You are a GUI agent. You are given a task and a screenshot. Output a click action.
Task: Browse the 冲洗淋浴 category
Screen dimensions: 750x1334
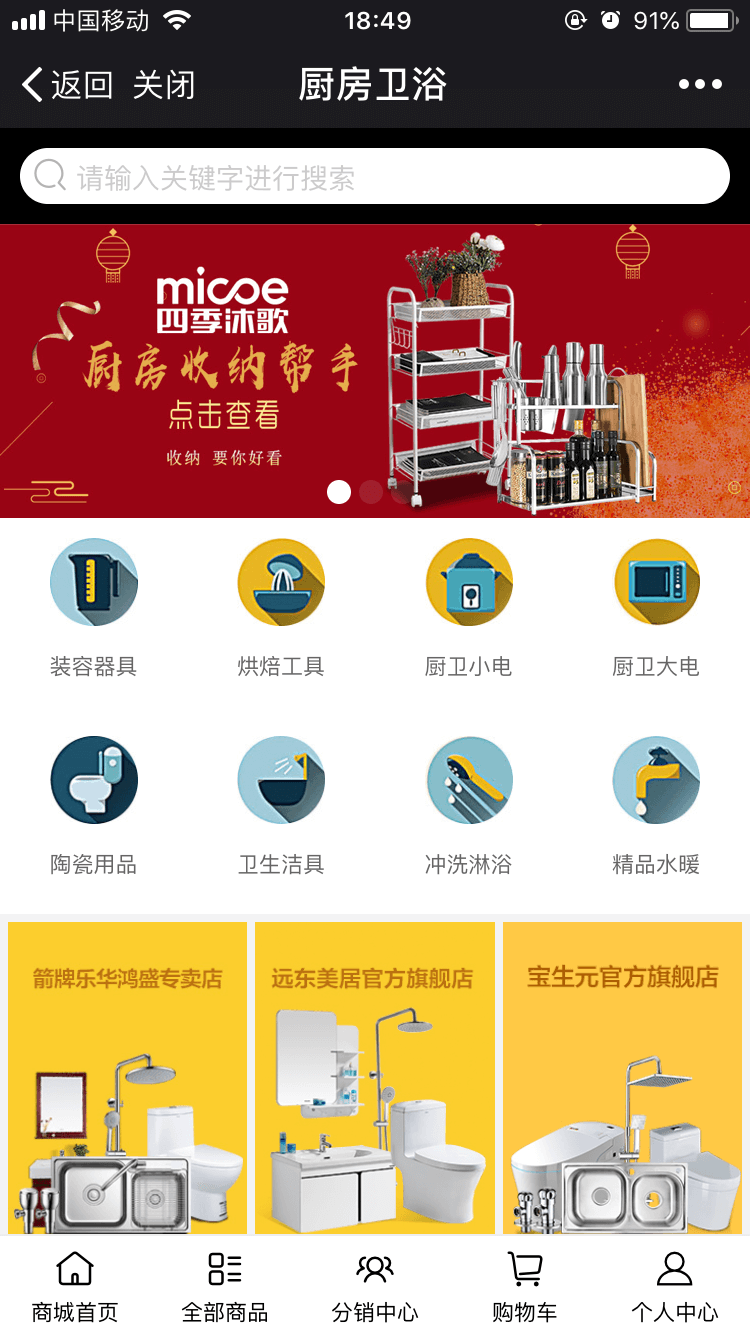click(469, 803)
